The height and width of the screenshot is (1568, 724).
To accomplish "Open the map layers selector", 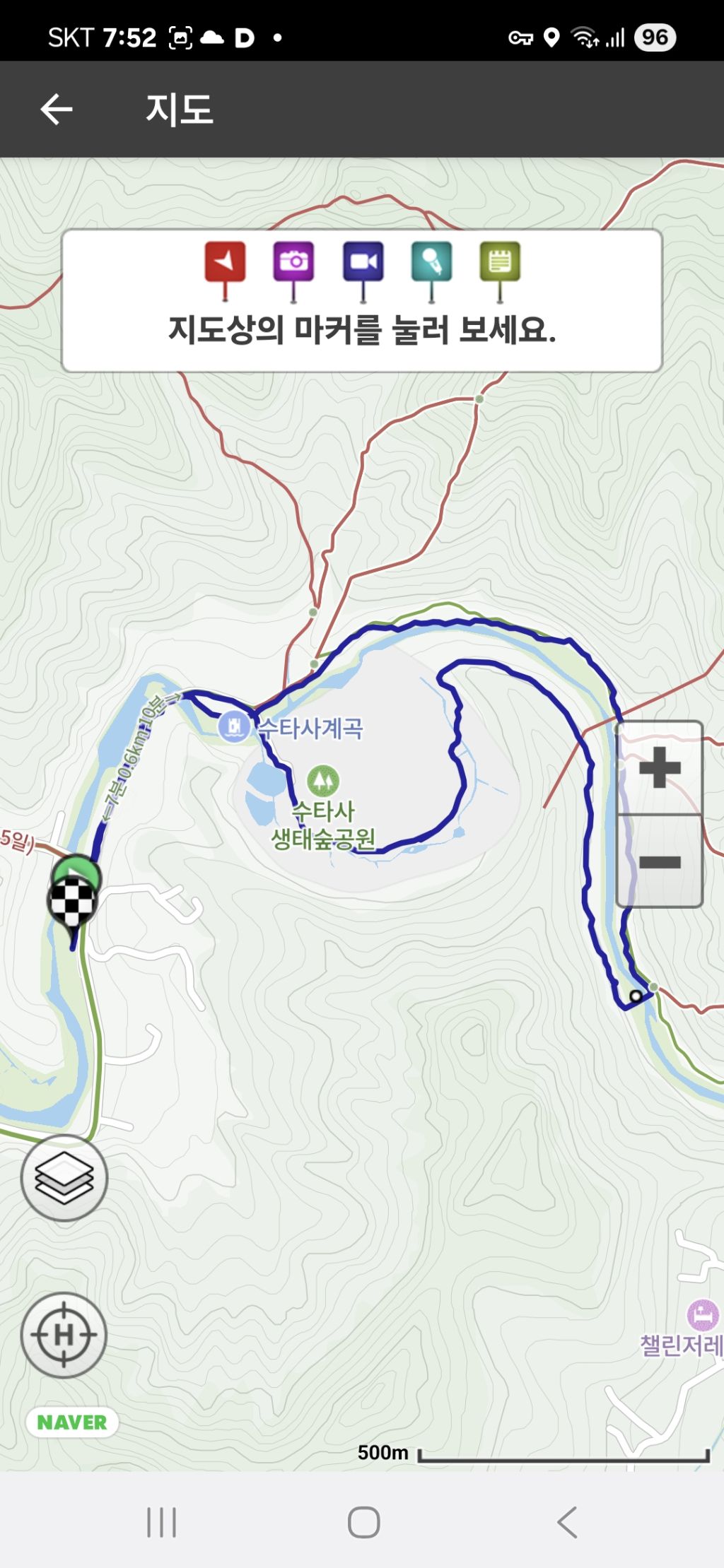I will pyautogui.click(x=64, y=1177).
